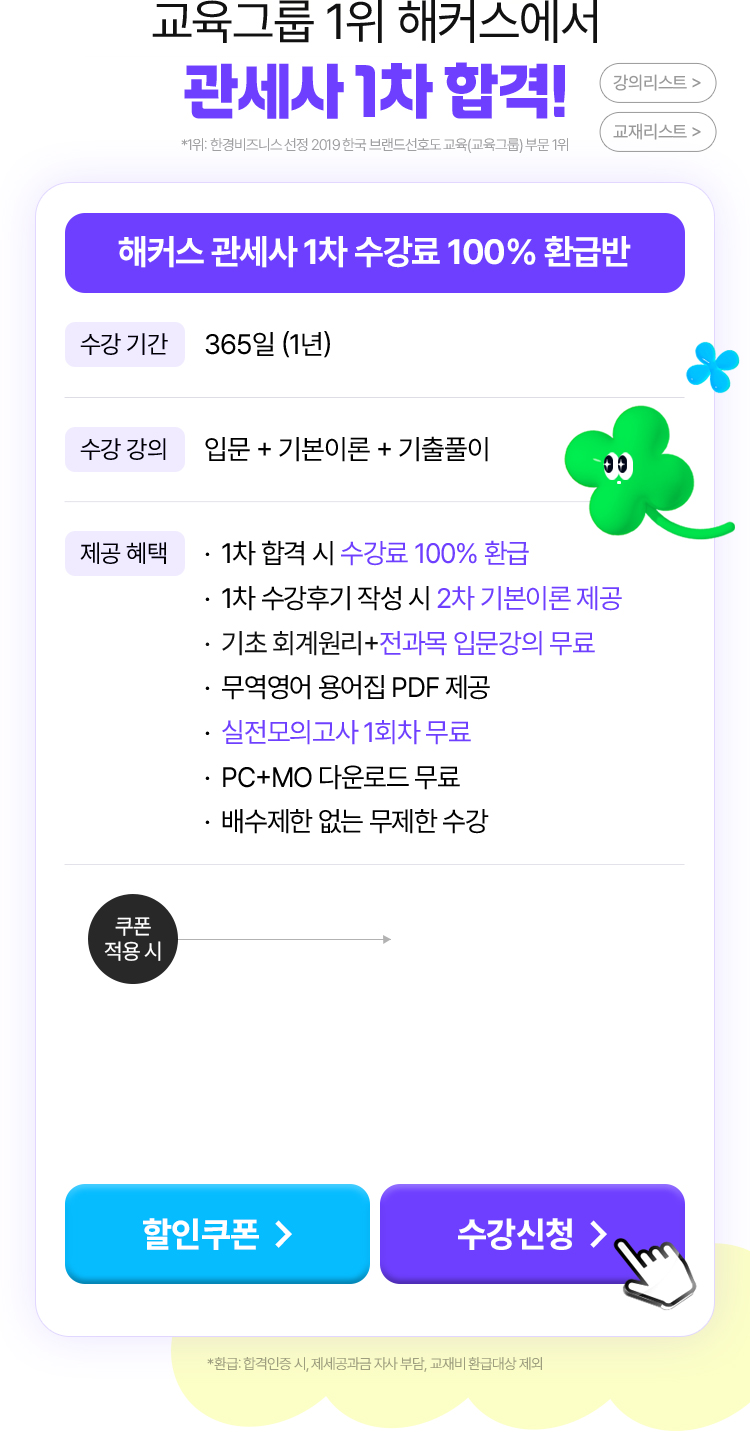Click the purple 해커스 관세사 1차 환급반 banner
This screenshot has width=750, height=1456.
pos(375,254)
